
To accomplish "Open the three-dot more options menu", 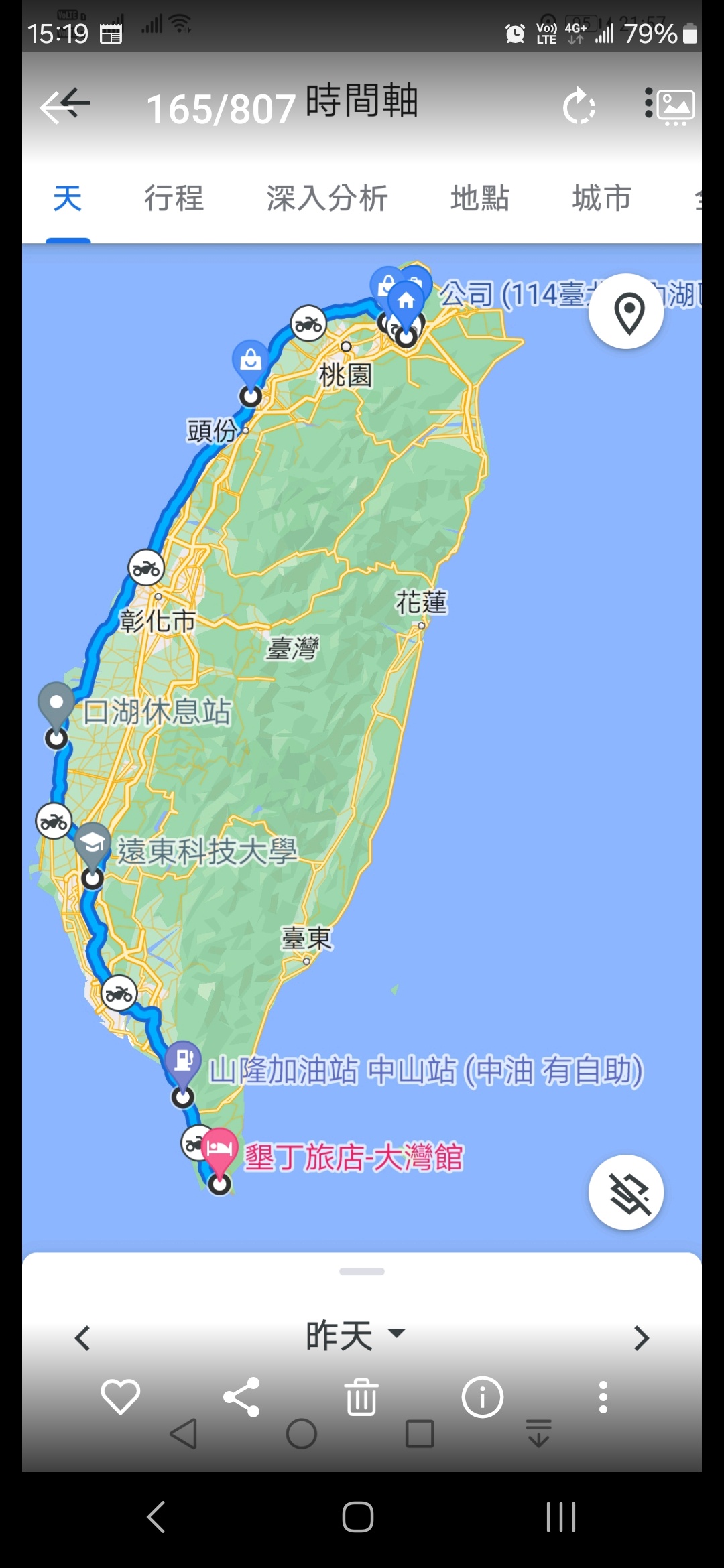I will pyautogui.click(x=603, y=1397).
